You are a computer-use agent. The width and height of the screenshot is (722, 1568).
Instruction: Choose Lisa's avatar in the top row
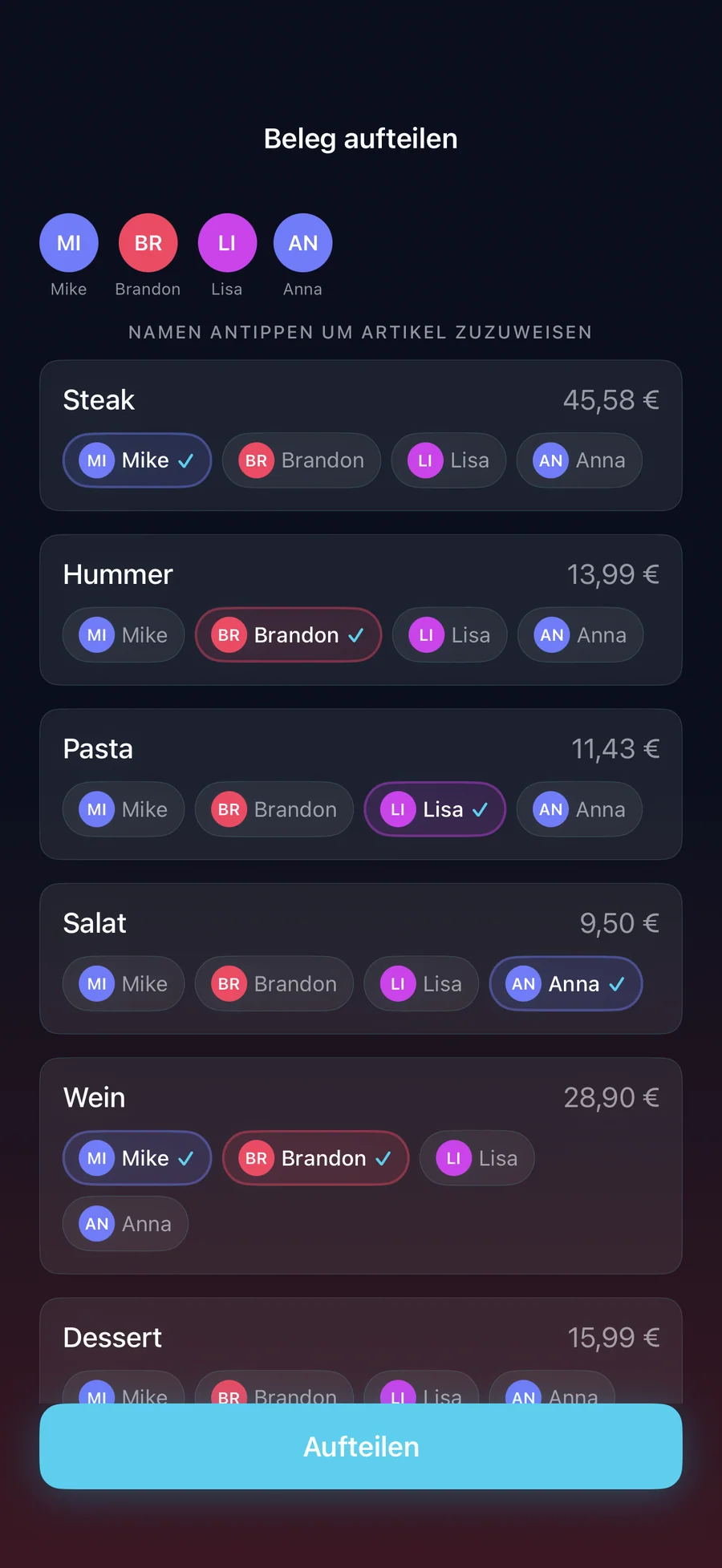pos(227,243)
